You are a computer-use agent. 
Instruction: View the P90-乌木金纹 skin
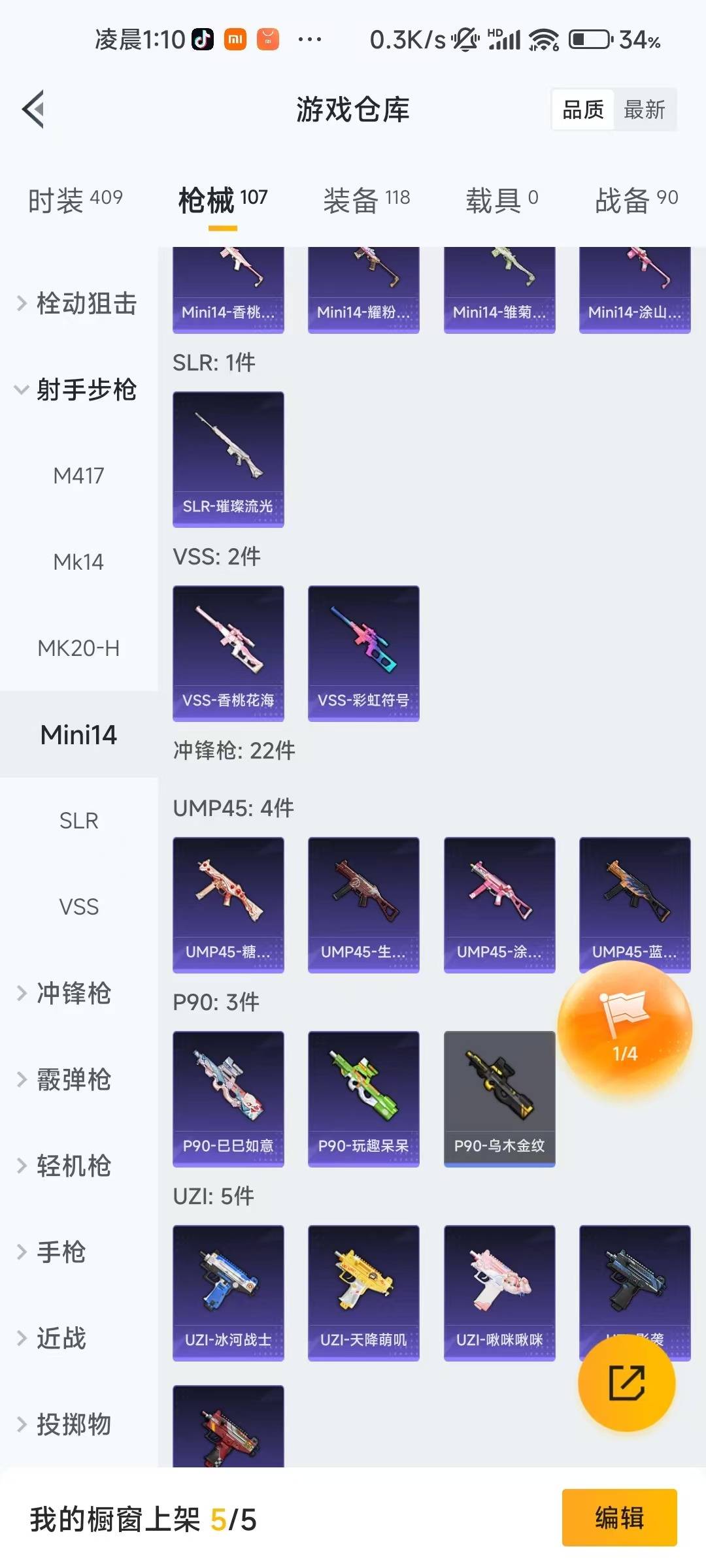pyautogui.click(x=499, y=1098)
